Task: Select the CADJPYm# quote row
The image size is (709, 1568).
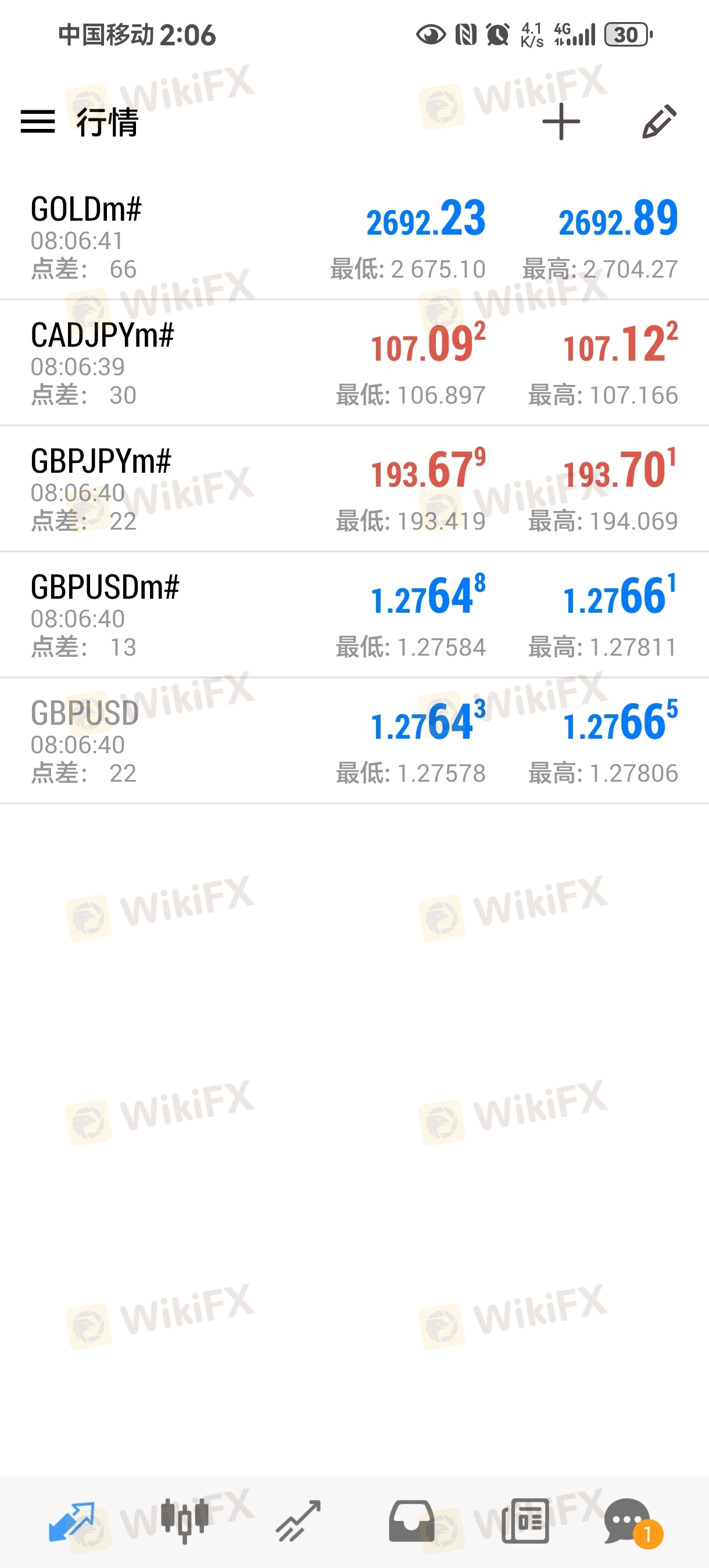Action: tap(354, 363)
